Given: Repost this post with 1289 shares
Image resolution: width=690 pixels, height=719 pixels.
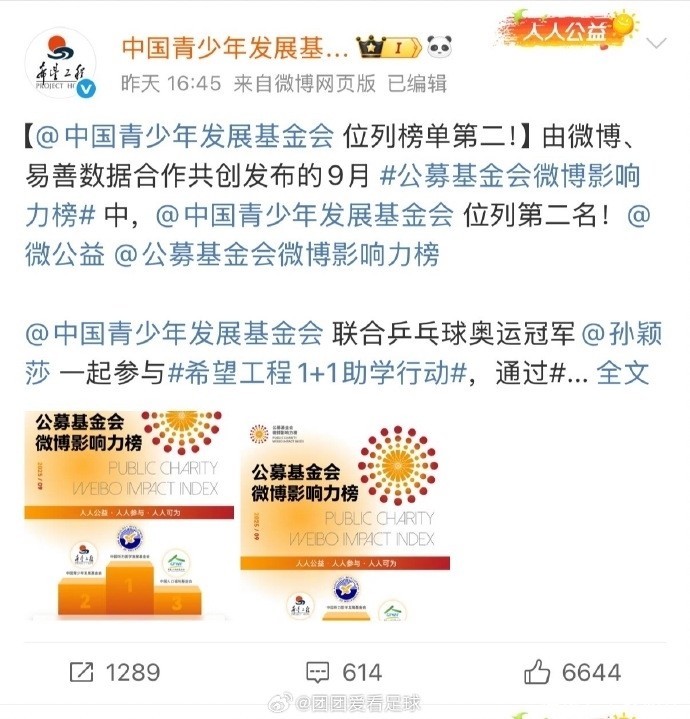Looking at the screenshot, I should (115, 672).
